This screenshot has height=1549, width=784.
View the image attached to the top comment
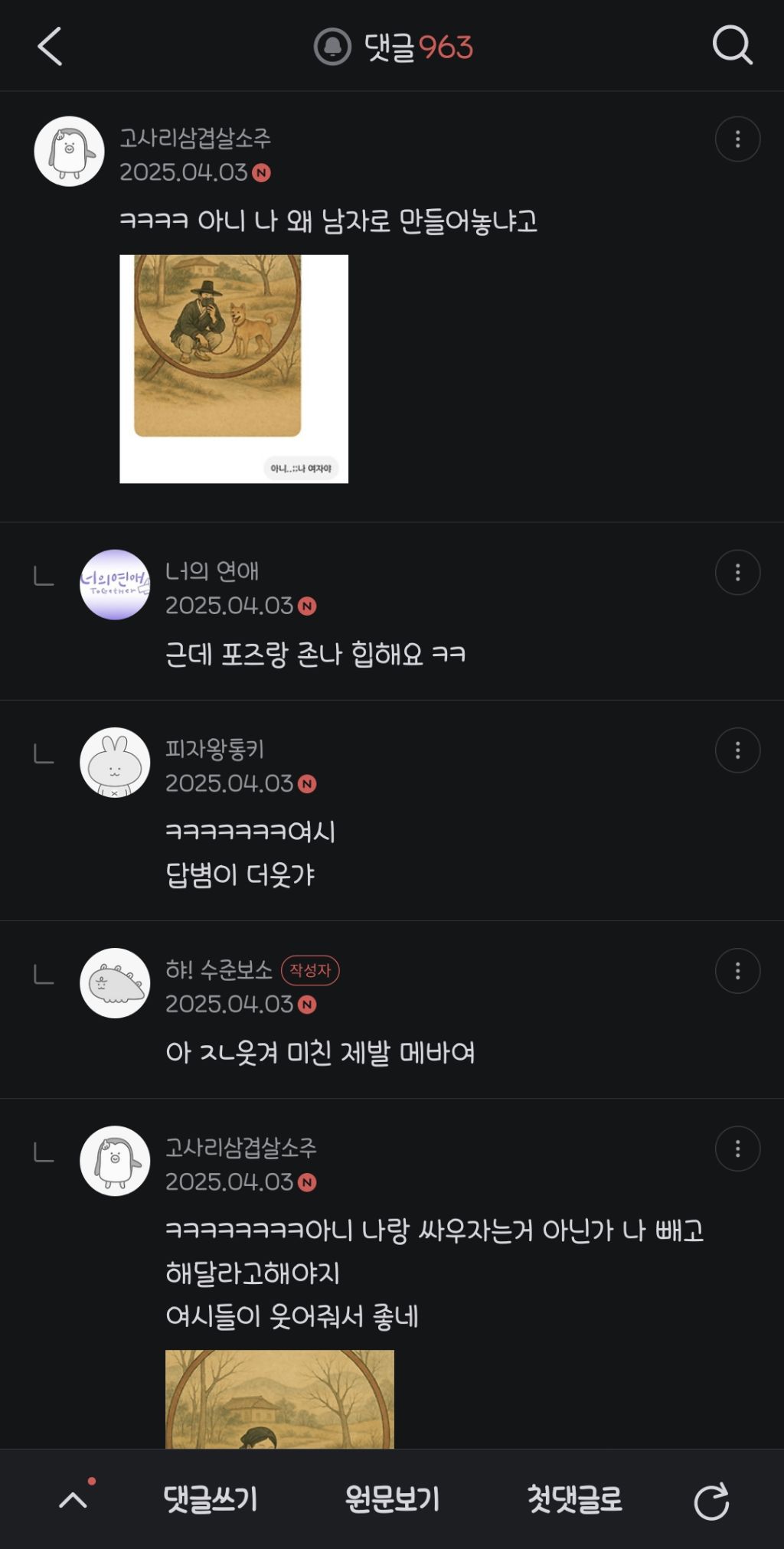[234, 368]
